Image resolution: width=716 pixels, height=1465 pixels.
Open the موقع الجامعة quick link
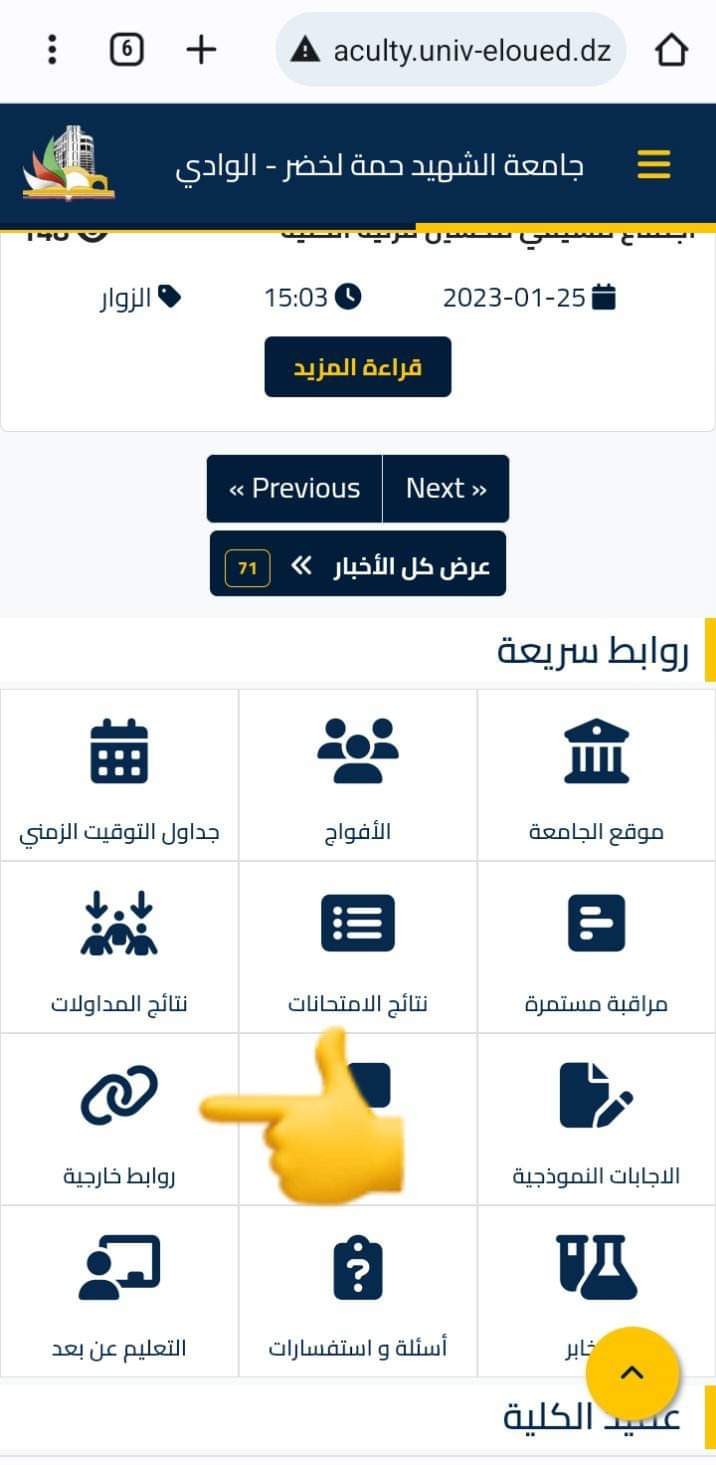tap(596, 775)
